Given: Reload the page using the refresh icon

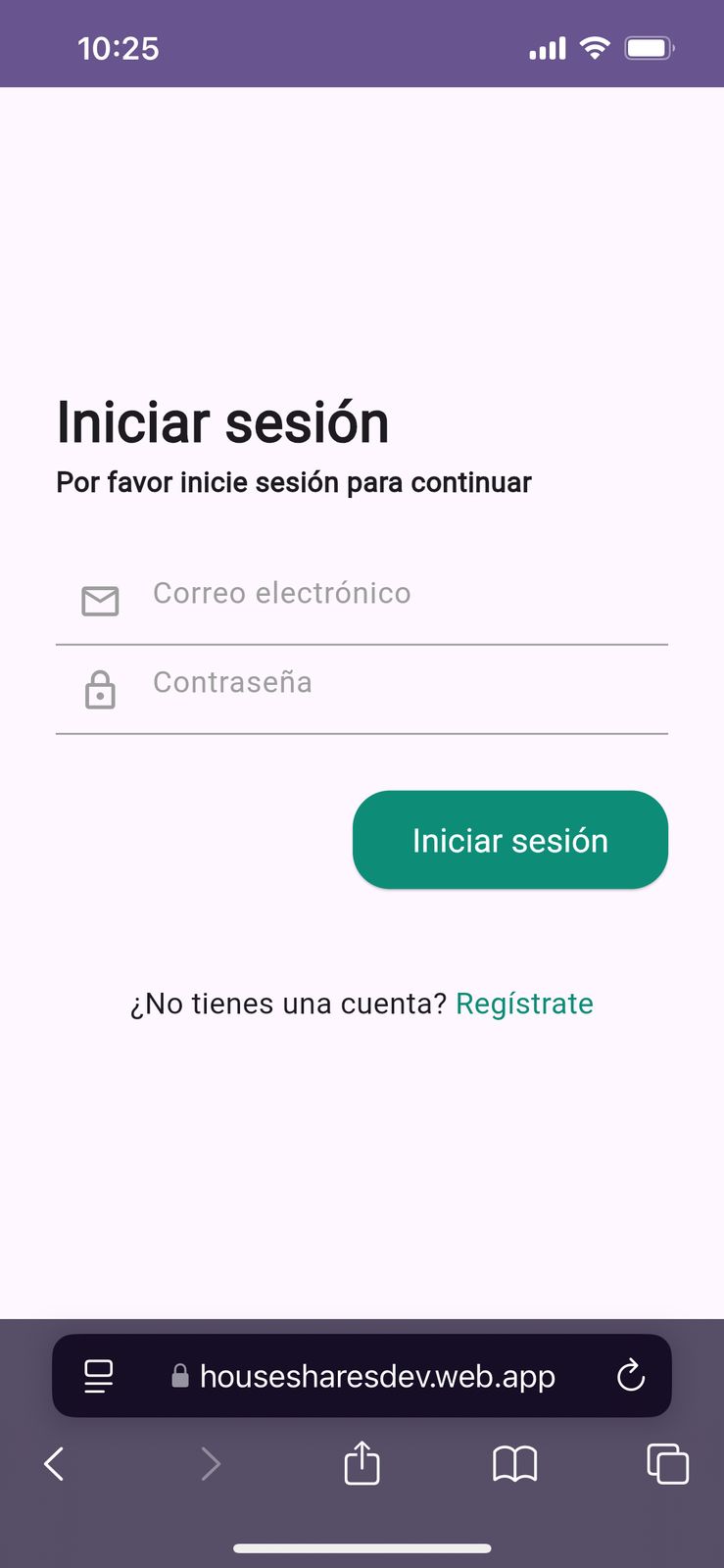Looking at the screenshot, I should point(631,1376).
